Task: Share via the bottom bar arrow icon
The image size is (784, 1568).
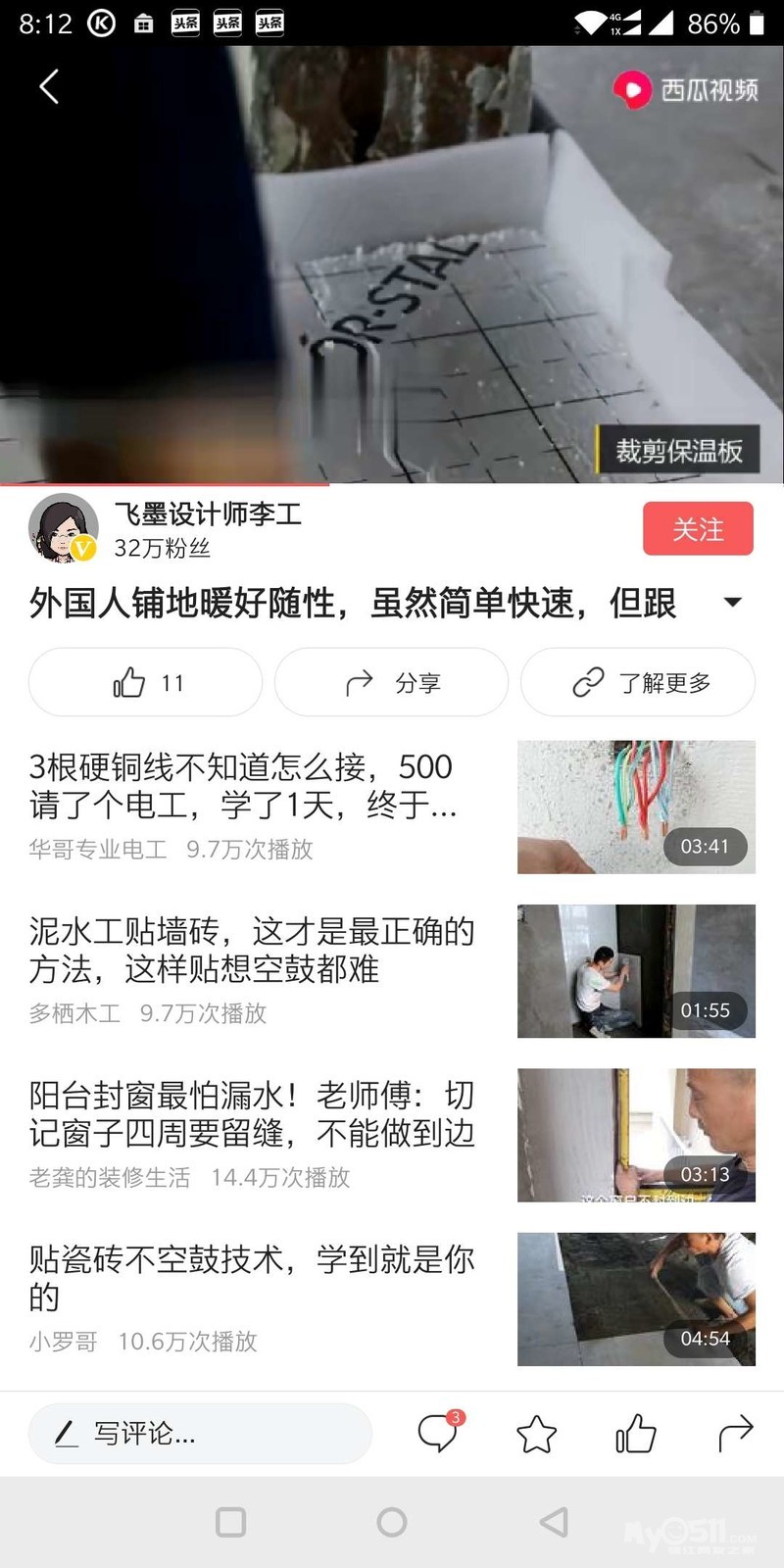Action: 735,1434
